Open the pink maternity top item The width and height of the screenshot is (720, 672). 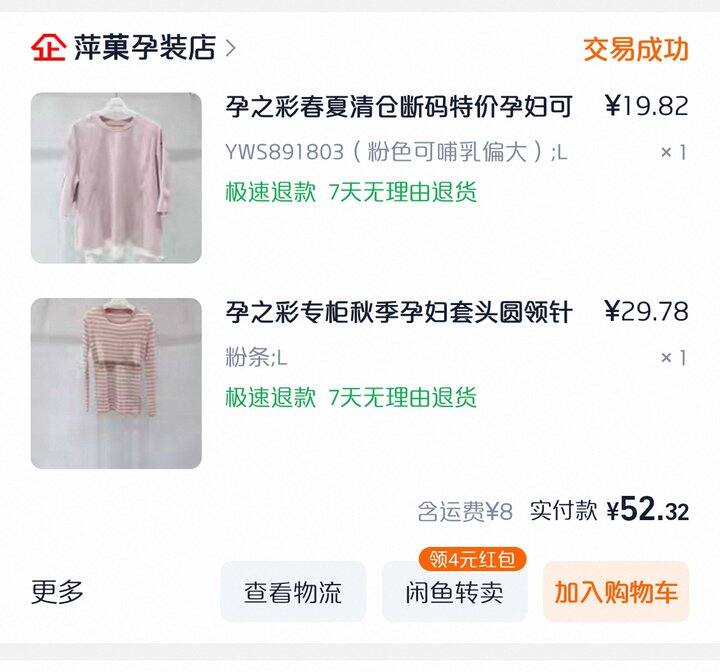coord(116,178)
